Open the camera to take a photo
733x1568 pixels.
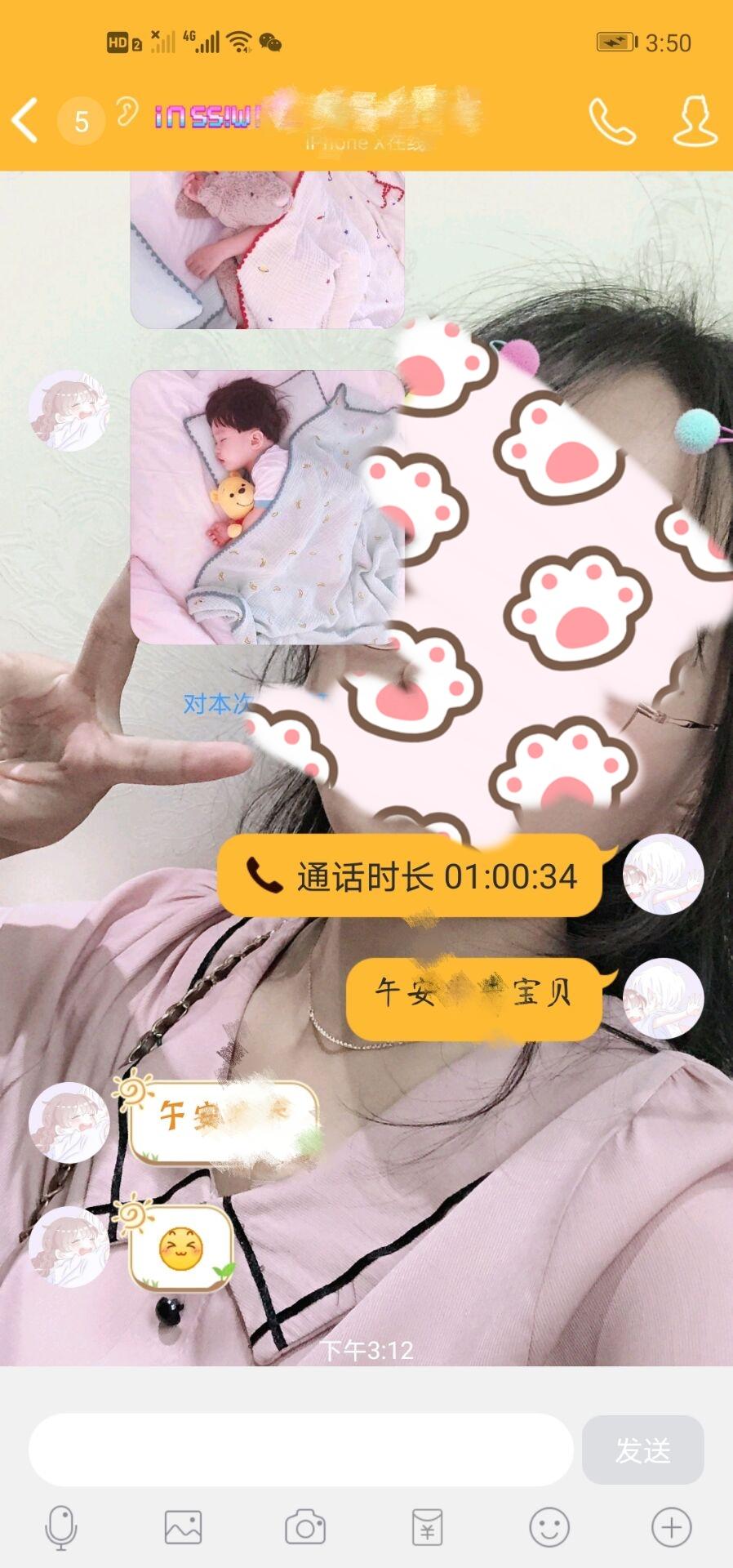point(305,1527)
